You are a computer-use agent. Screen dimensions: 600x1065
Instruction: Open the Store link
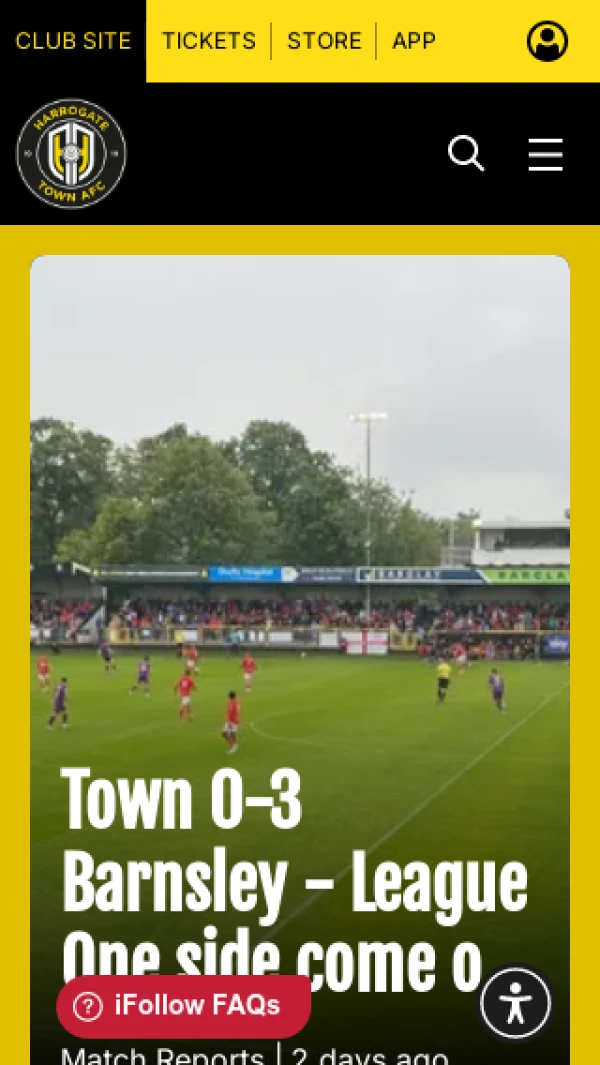(324, 41)
